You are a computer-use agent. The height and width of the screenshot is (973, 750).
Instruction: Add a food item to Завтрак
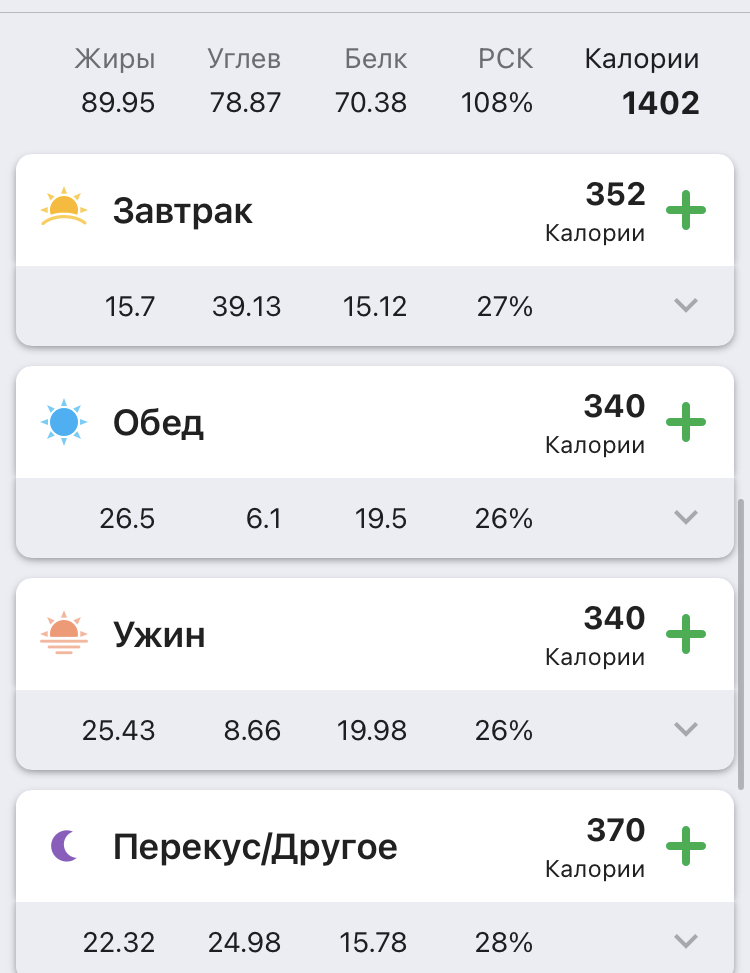coord(687,210)
